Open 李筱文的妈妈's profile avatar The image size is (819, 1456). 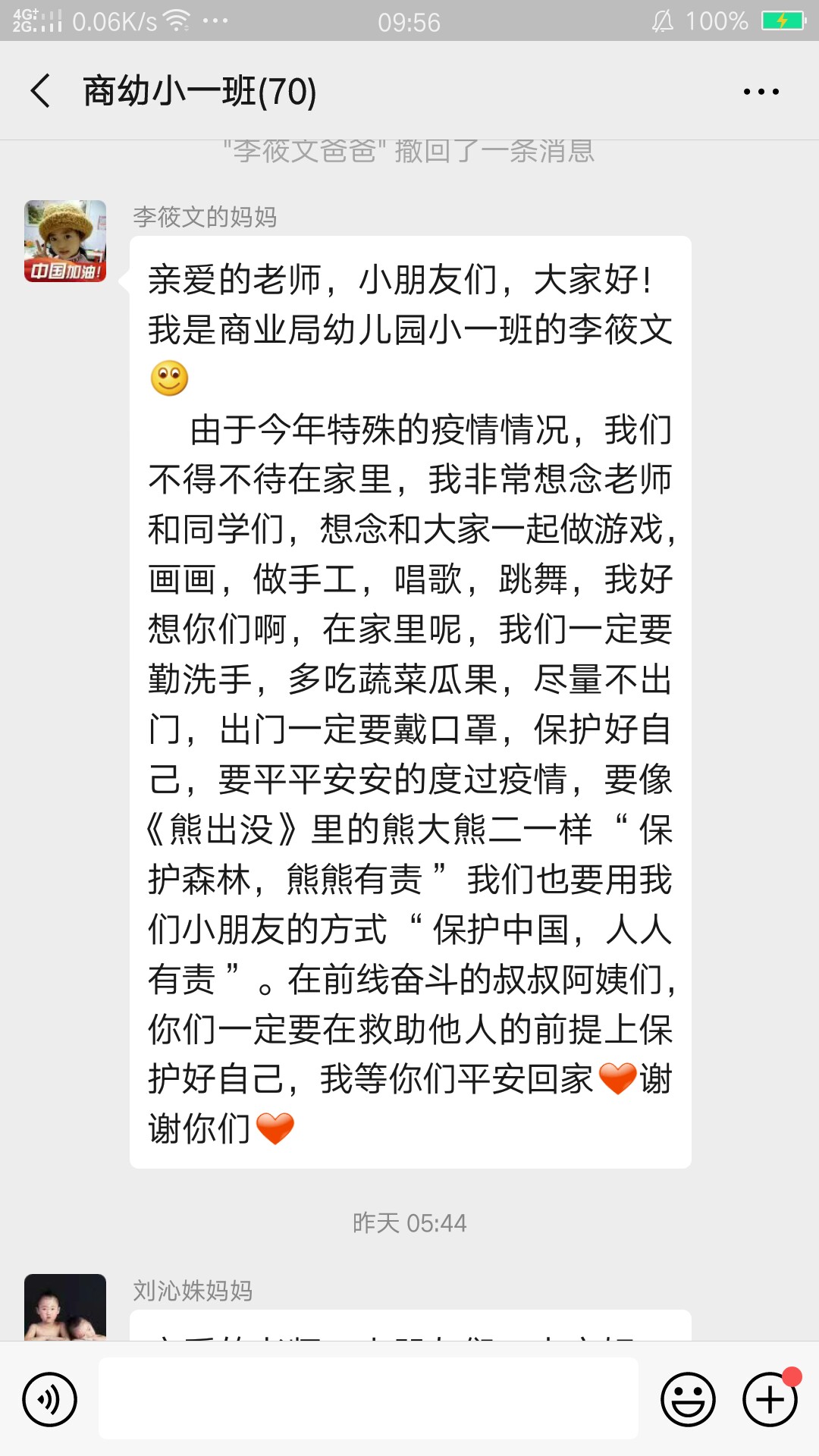point(65,241)
